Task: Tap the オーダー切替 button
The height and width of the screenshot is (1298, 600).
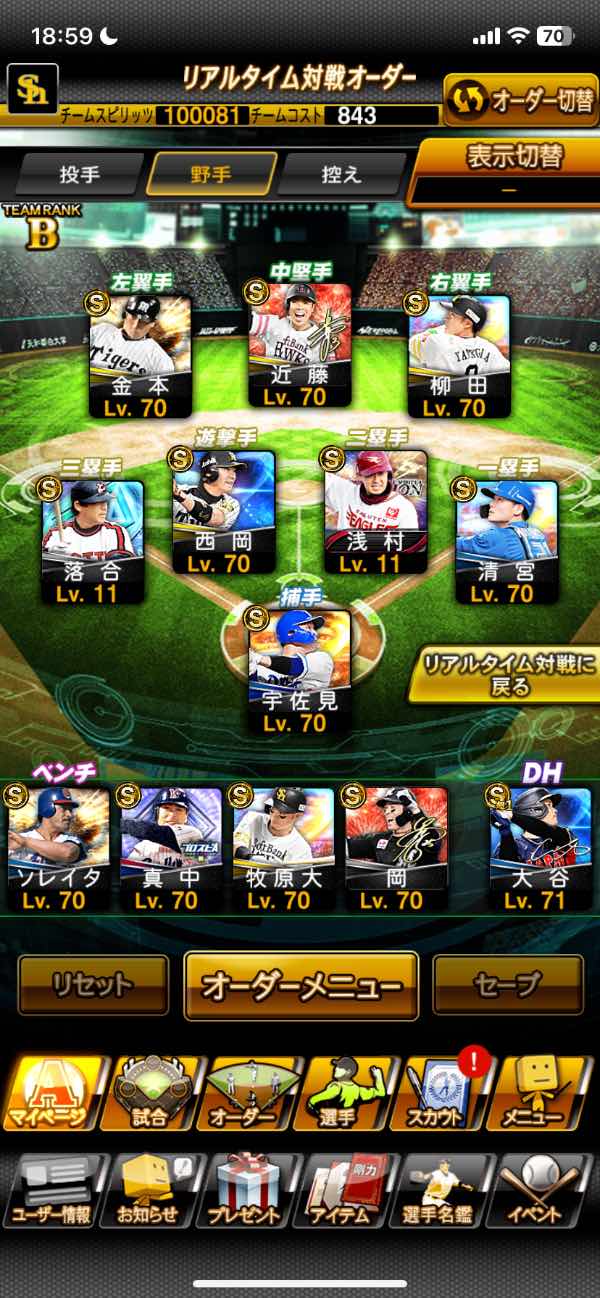Action: tap(521, 99)
